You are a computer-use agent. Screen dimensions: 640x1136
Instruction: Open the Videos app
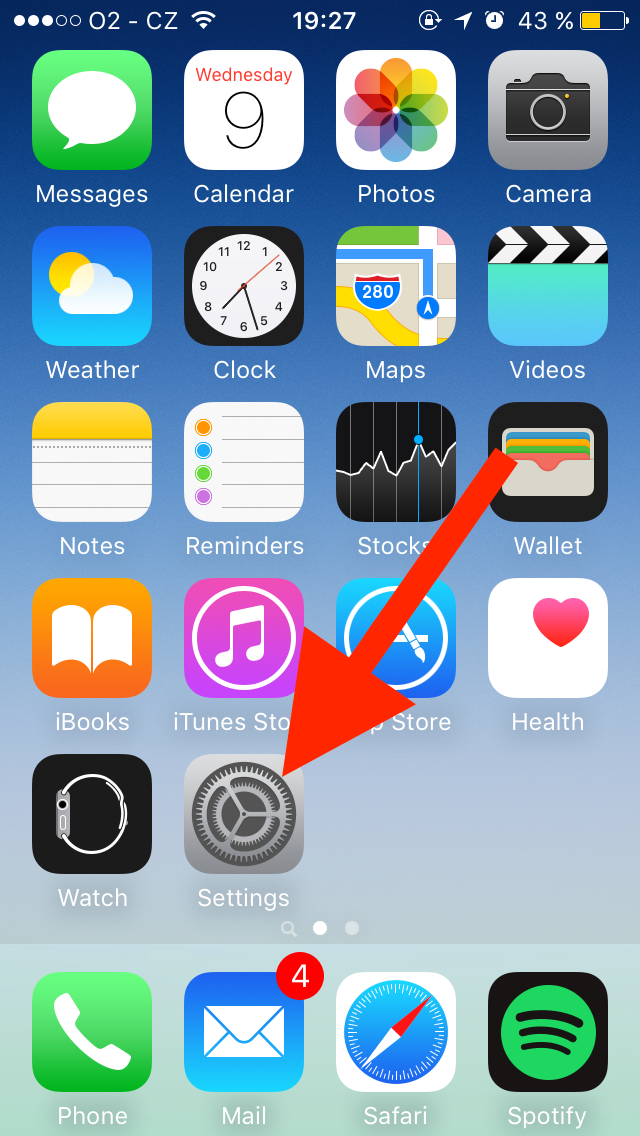click(548, 286)
